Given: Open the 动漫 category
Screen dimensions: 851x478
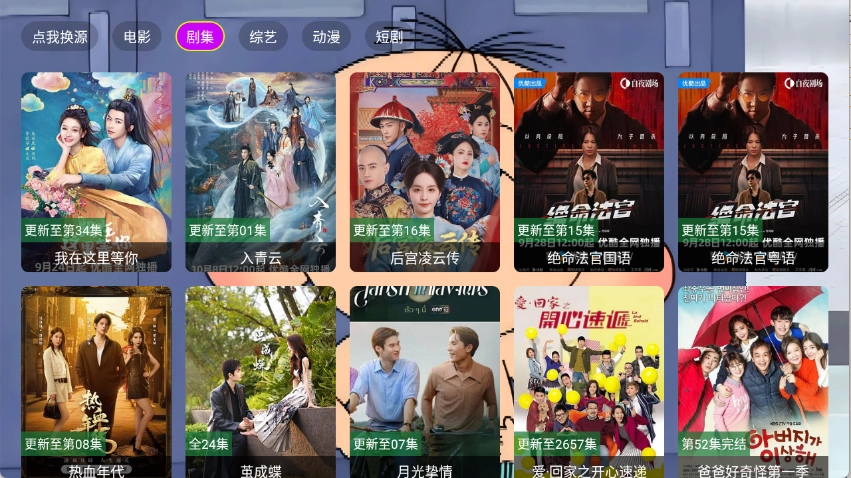Looking at the screenshot, I should click(x=326, y=37).
